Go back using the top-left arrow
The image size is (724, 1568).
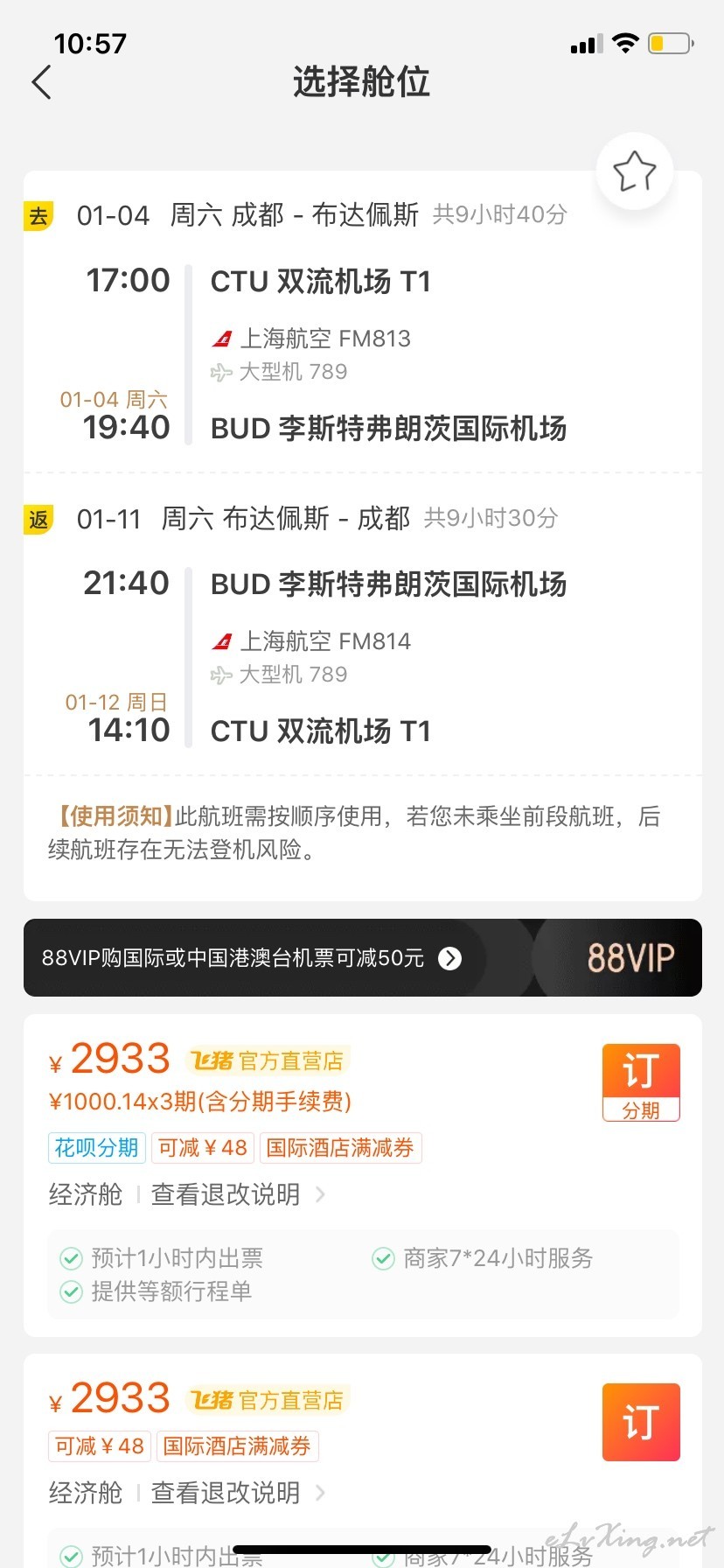point(41,82)
